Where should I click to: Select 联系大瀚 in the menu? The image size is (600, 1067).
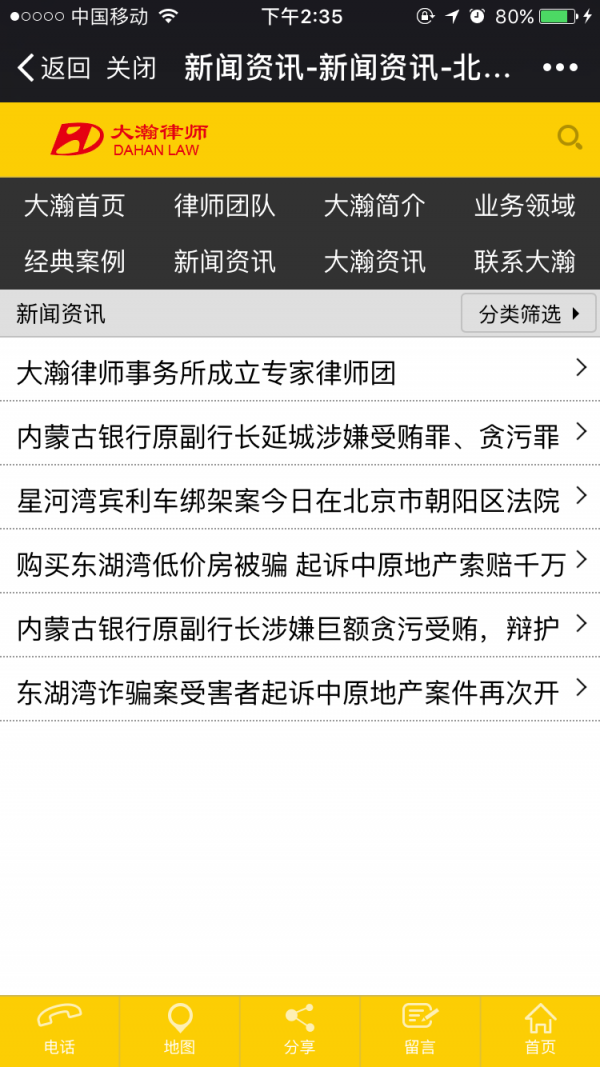click(x=525, y=262)
